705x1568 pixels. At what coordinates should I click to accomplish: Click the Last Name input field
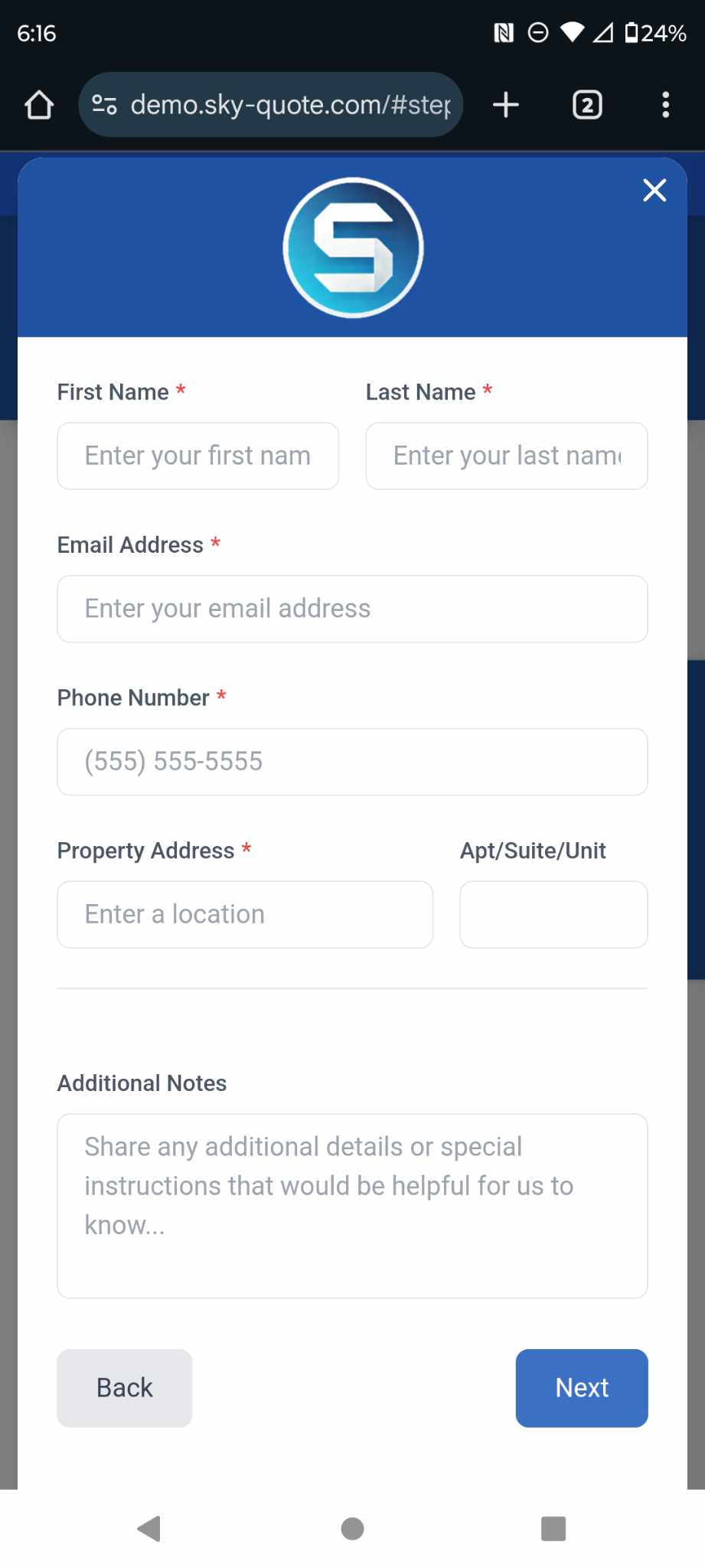point(506,456)
